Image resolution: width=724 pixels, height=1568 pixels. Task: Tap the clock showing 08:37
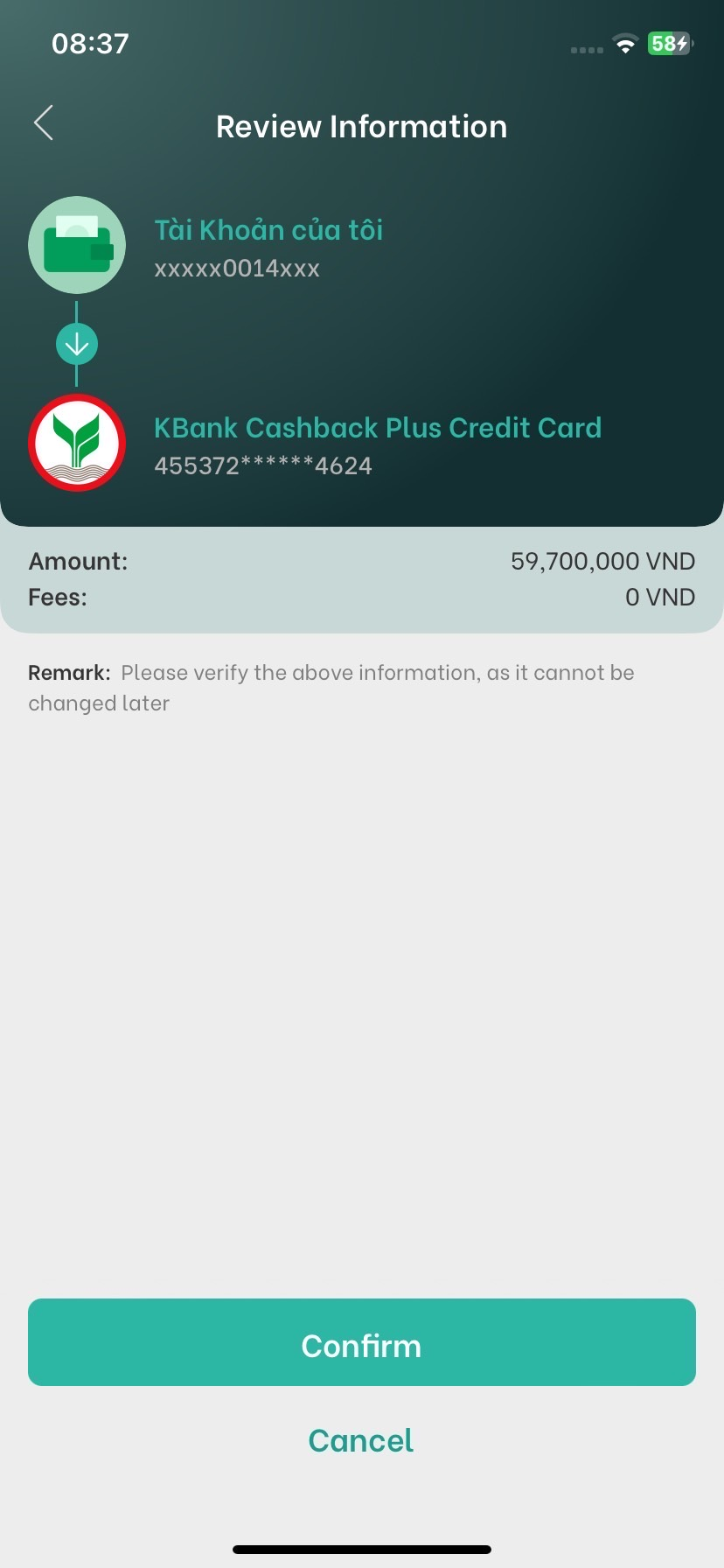pyautogui.click(x=90, y=43)
